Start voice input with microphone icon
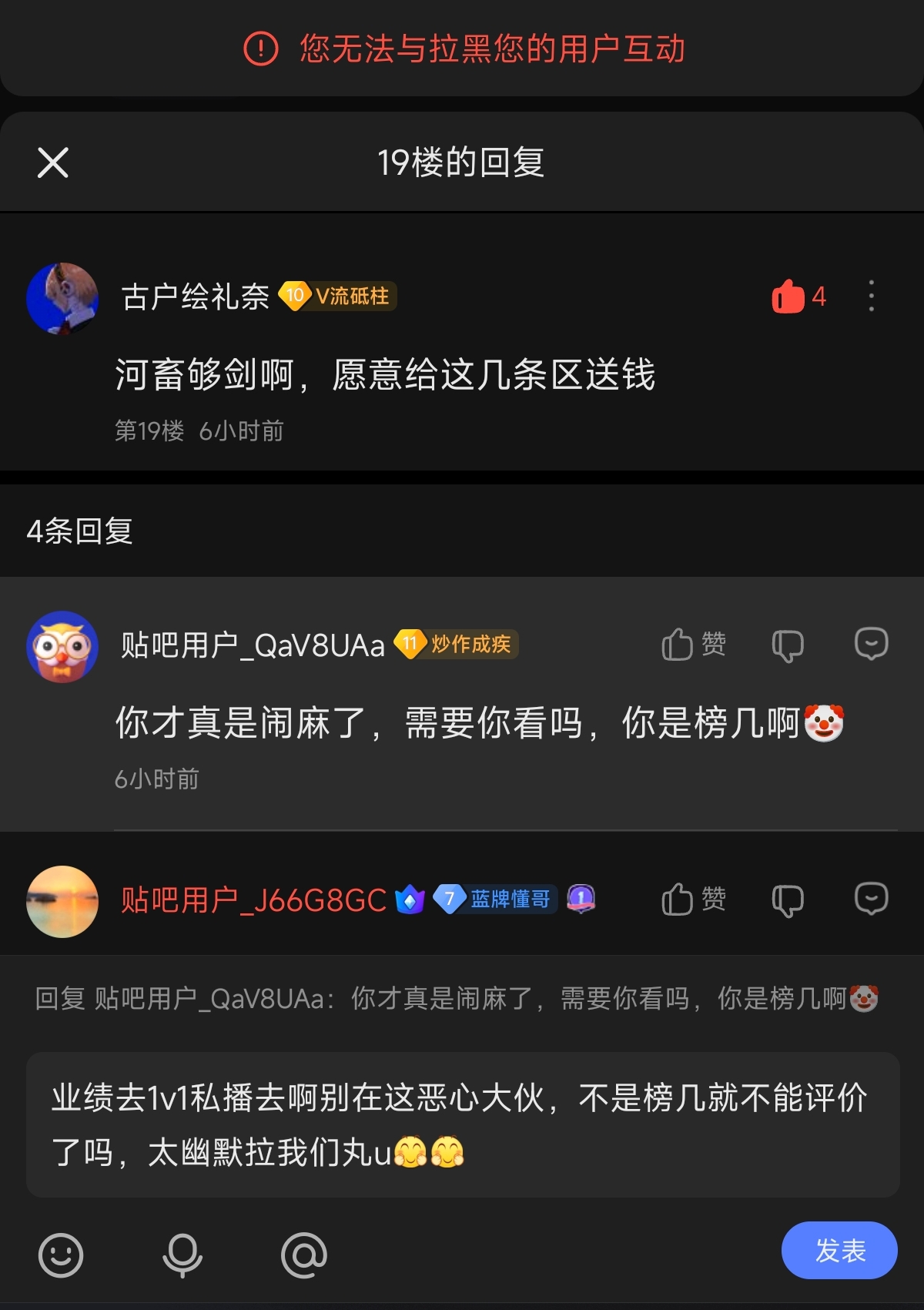The width and height of the screenshot is (924, 1310). 182,1255
